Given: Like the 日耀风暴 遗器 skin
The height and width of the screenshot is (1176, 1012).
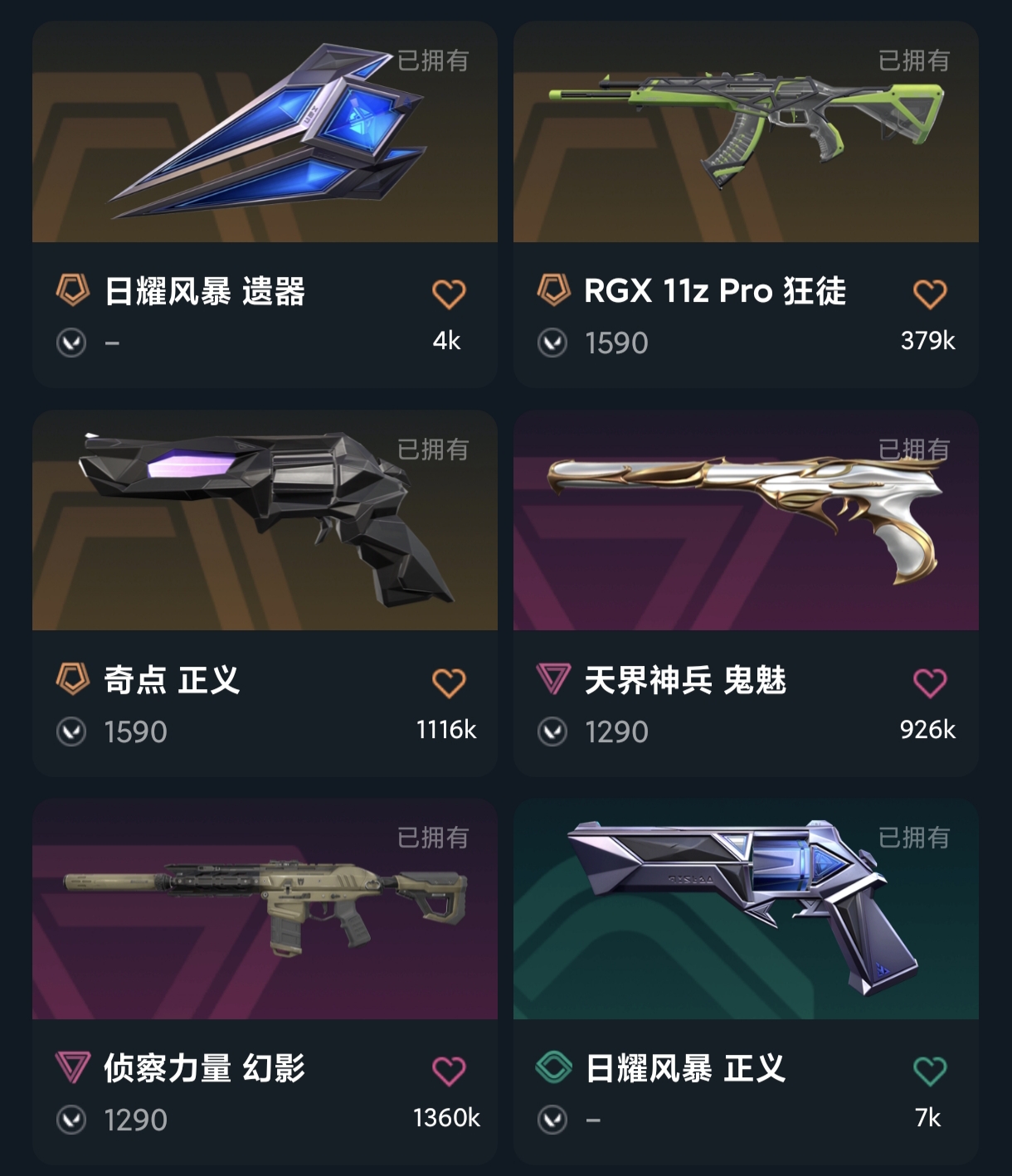Looking at the screenshot, I should pyautogui.click(x=449, y=294).
